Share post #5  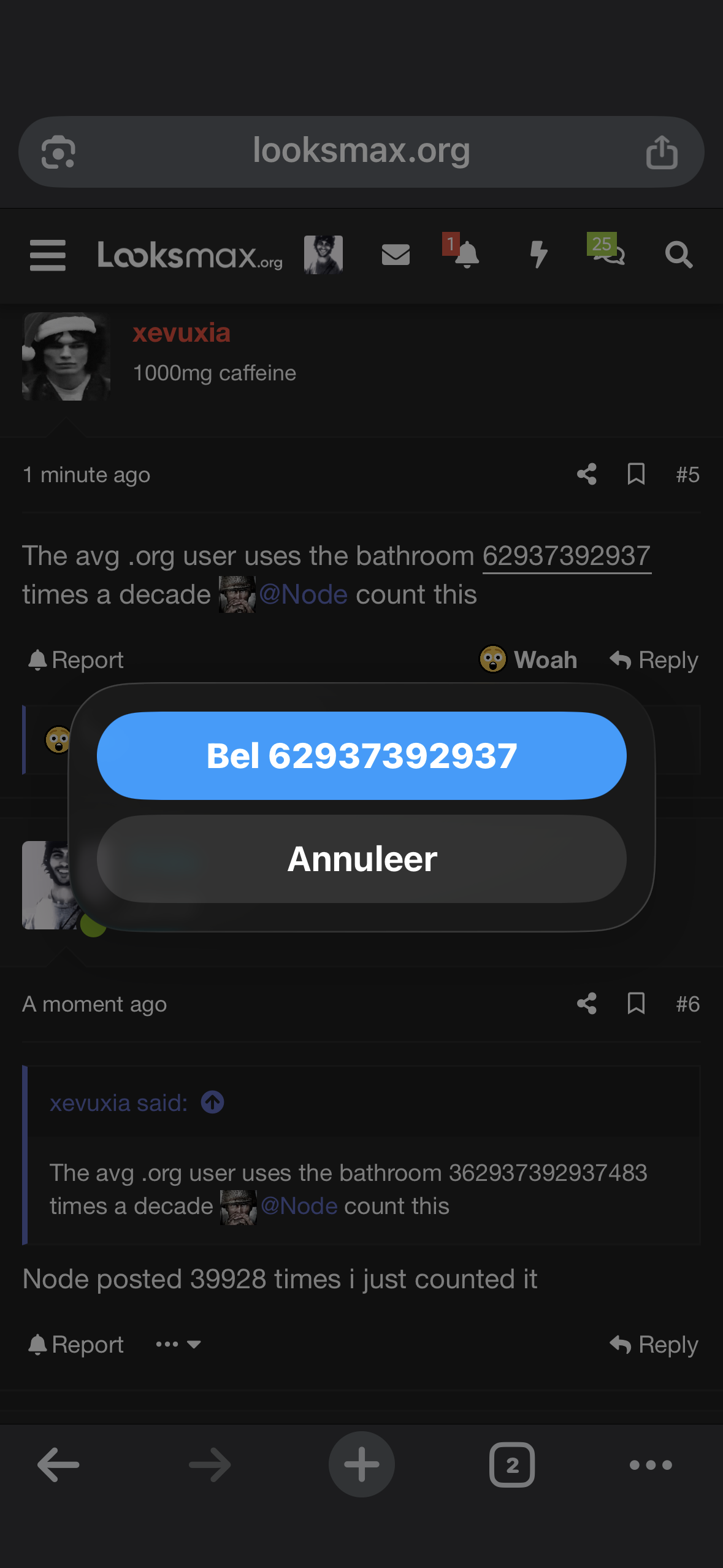click(587, 474)
